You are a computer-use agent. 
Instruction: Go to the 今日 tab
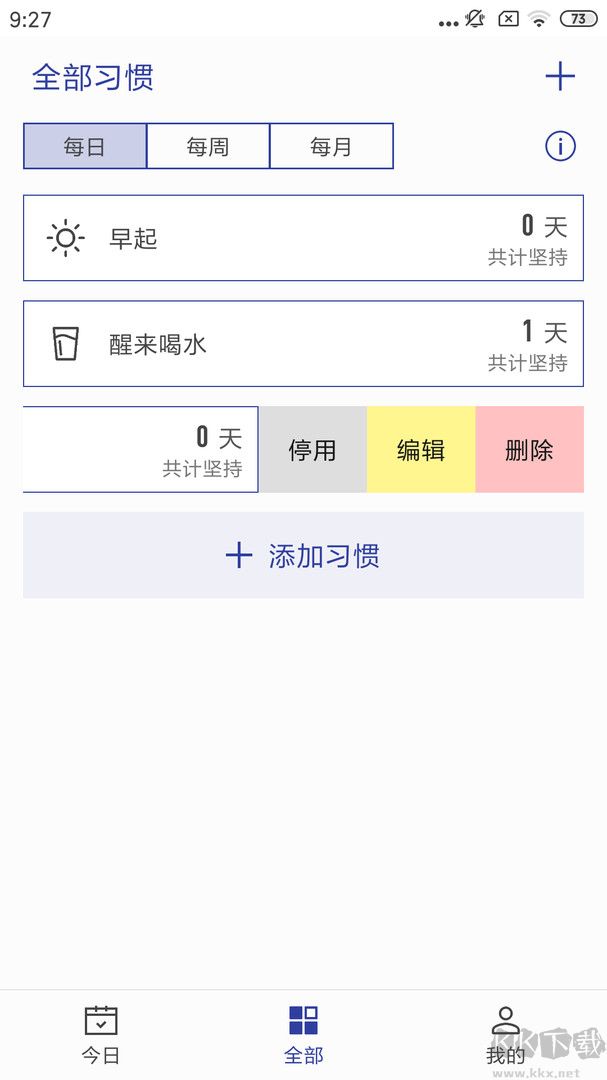[x=101, y=1035]
